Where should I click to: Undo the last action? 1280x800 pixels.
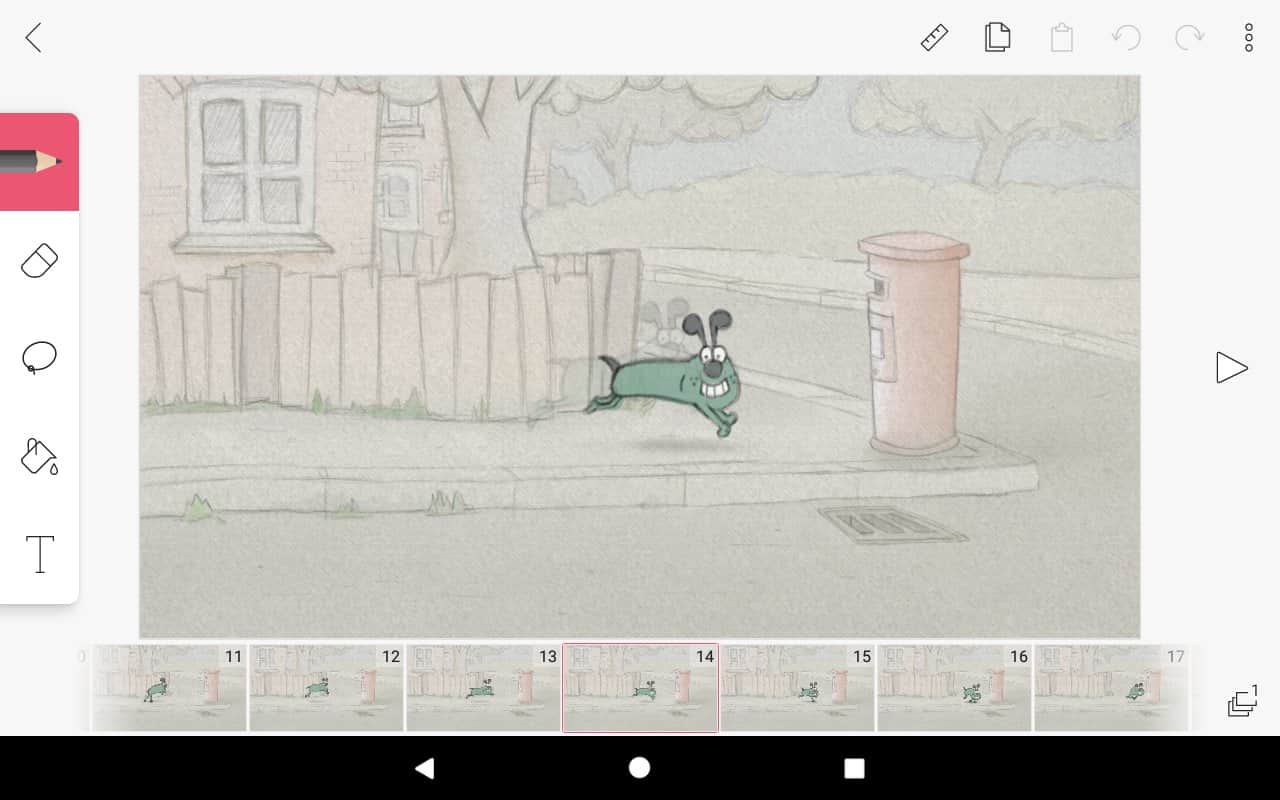point(1126,38)
